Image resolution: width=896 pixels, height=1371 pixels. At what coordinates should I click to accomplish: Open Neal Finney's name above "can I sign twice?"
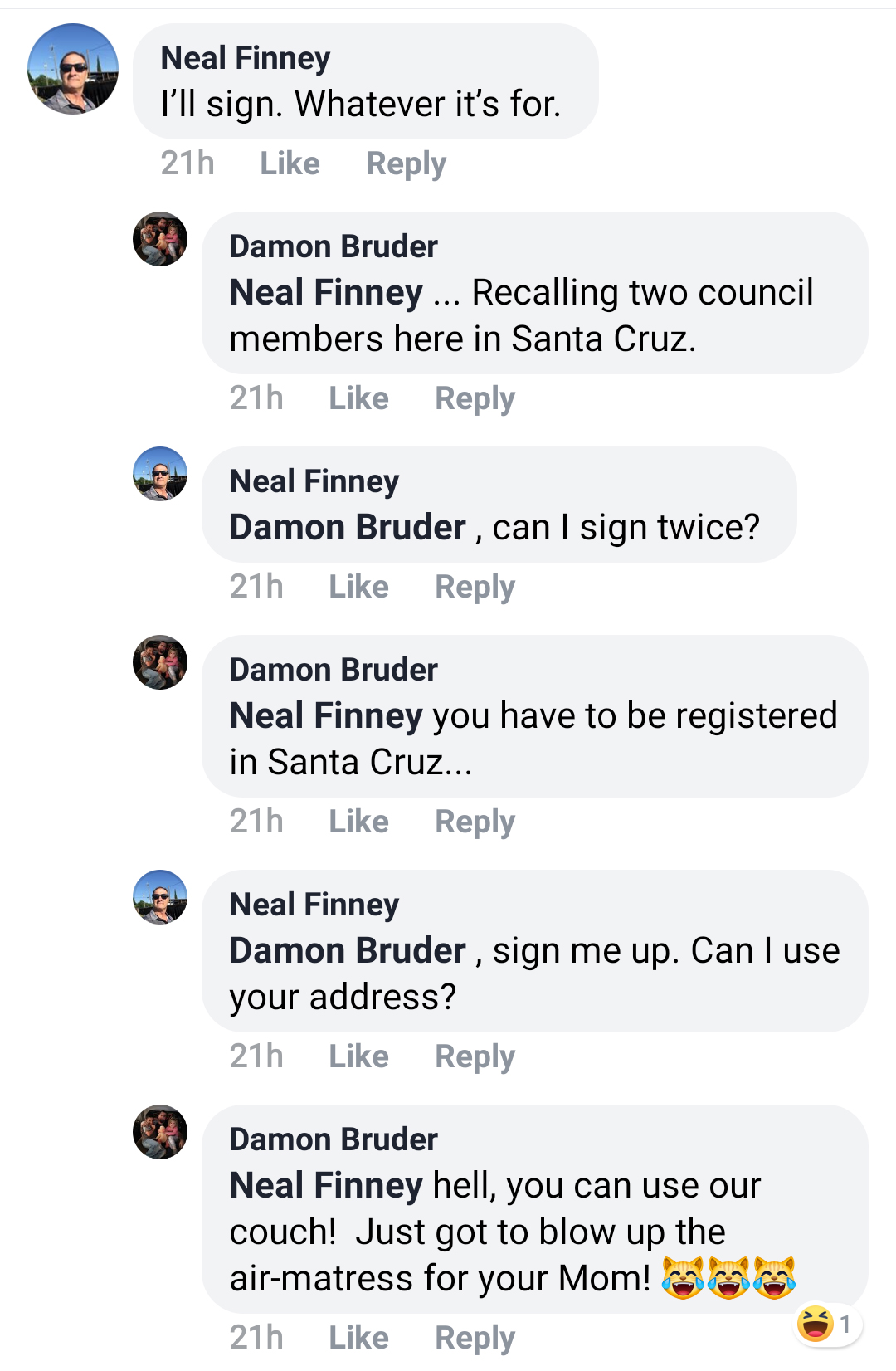314,481
